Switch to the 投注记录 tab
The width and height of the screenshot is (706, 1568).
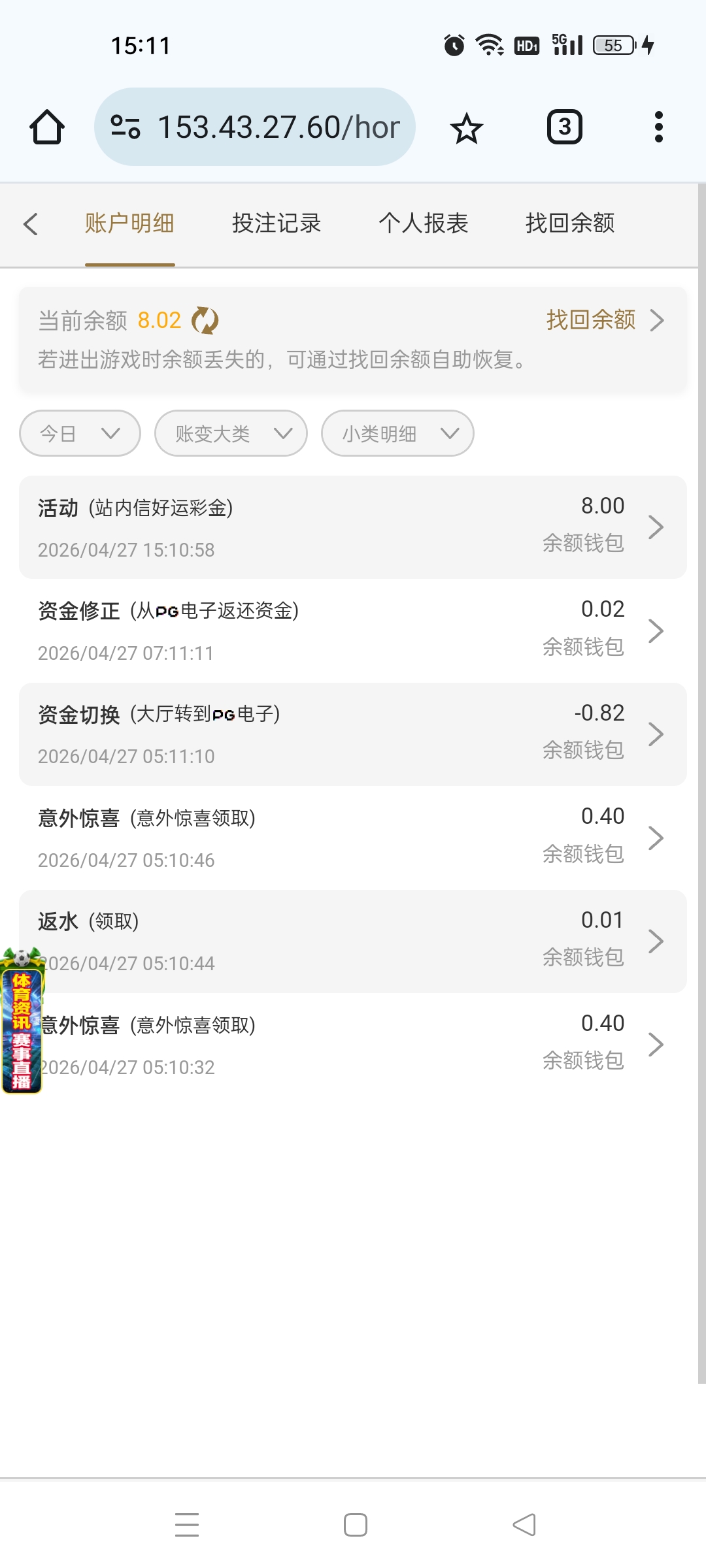click(x=277, y=223)
